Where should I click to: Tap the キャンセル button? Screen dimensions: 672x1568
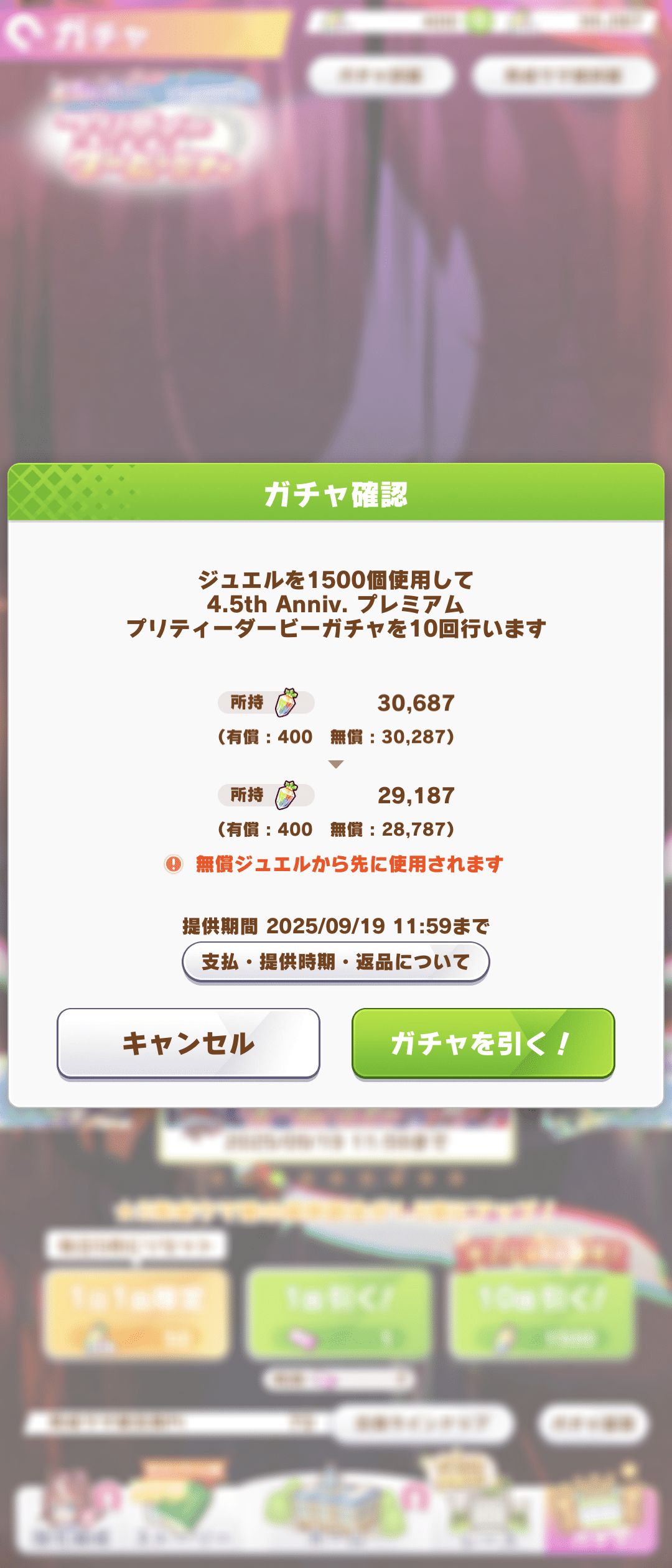point(188,1043)
